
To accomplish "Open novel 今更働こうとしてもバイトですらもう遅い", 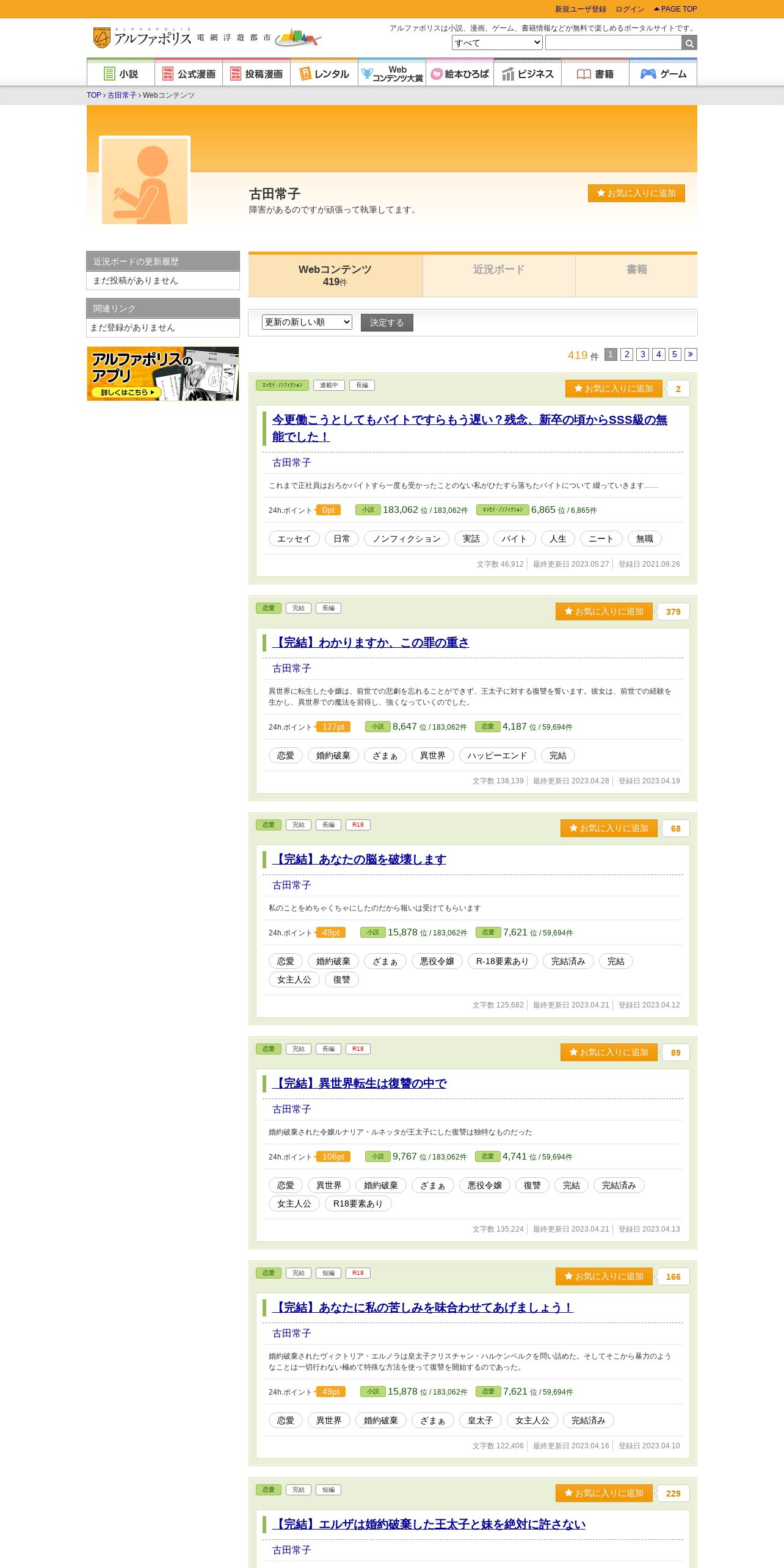I will [x=470, y=428].
